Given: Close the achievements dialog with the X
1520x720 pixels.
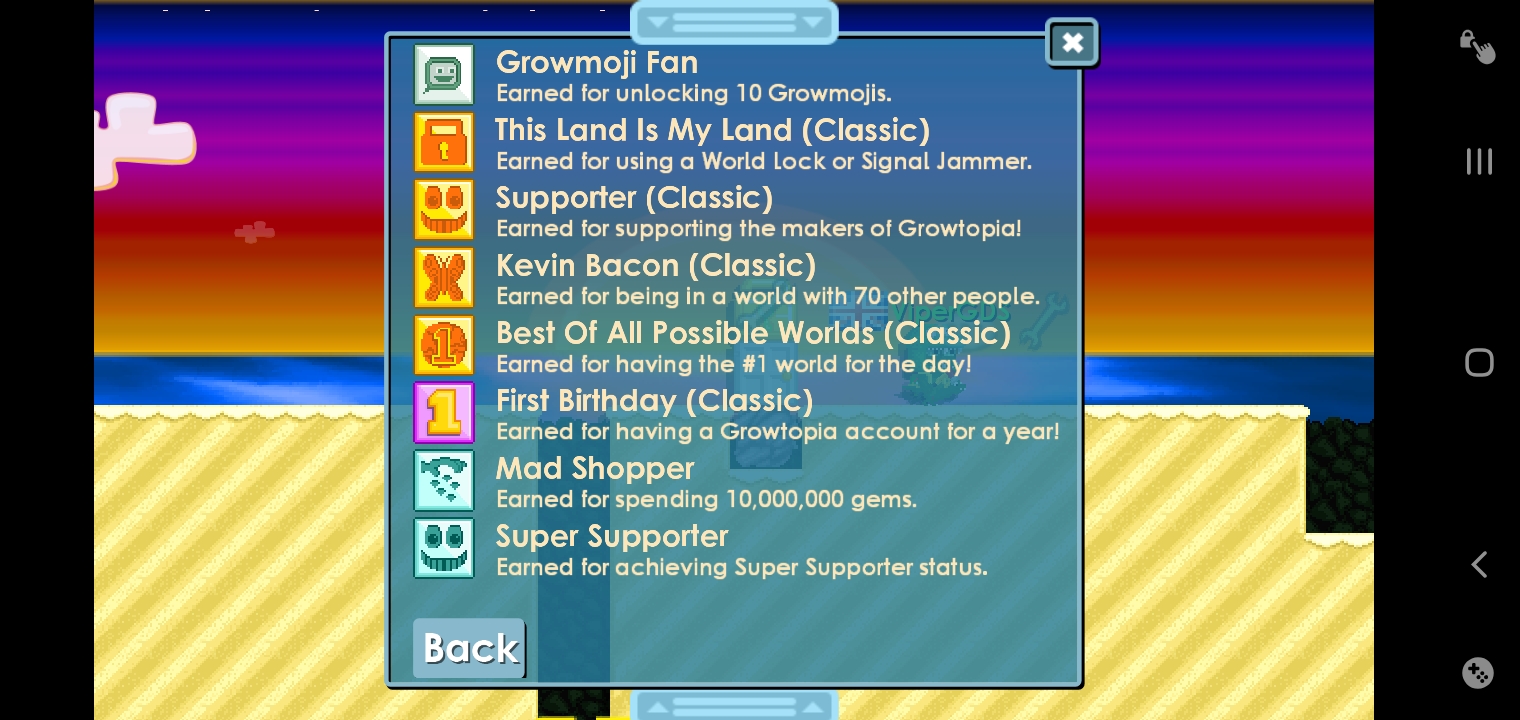Looking at the screenshot, I should point(1072,43).
